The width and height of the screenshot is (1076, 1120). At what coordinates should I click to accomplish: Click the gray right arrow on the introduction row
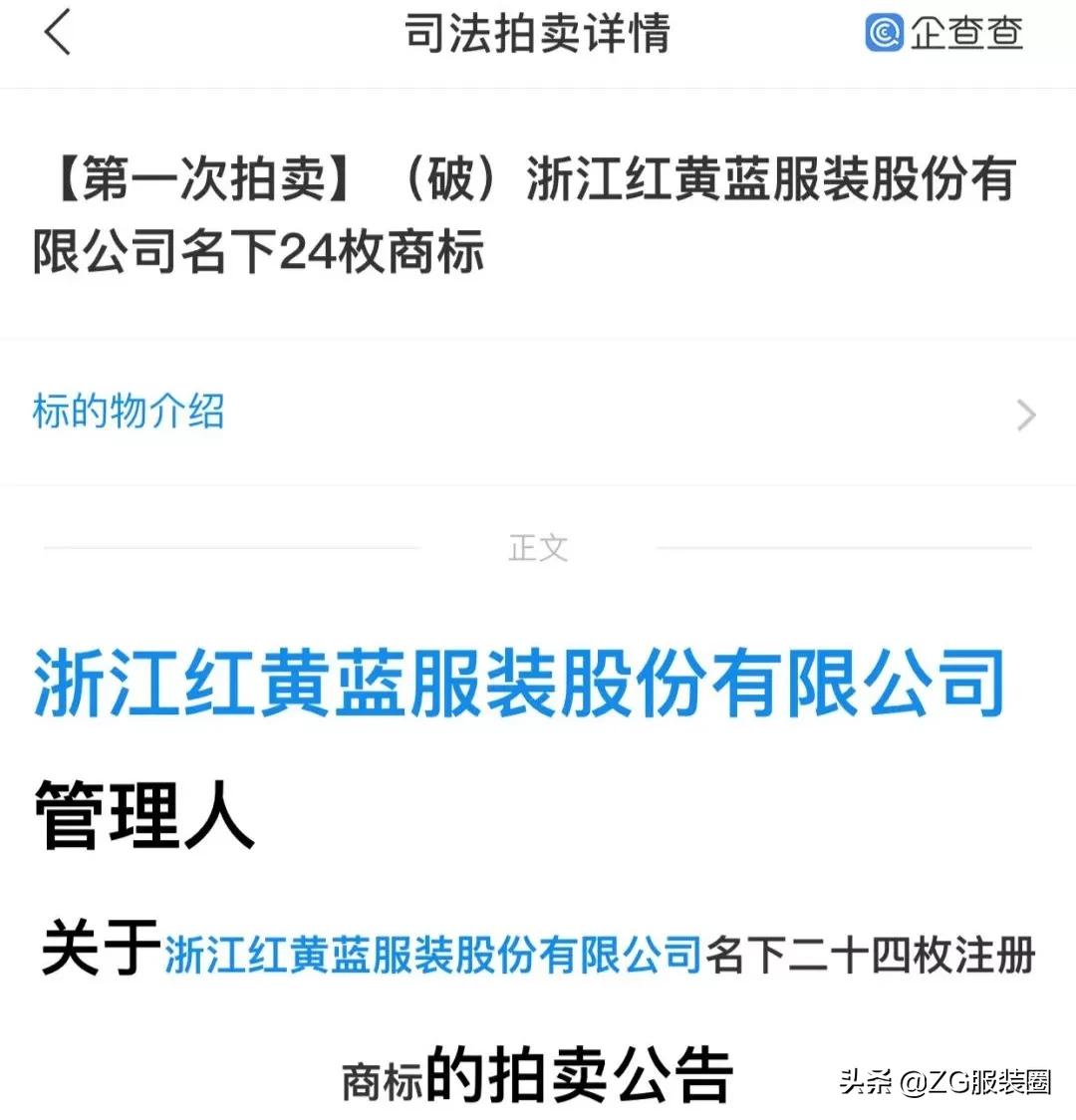tap(1024, 415)
